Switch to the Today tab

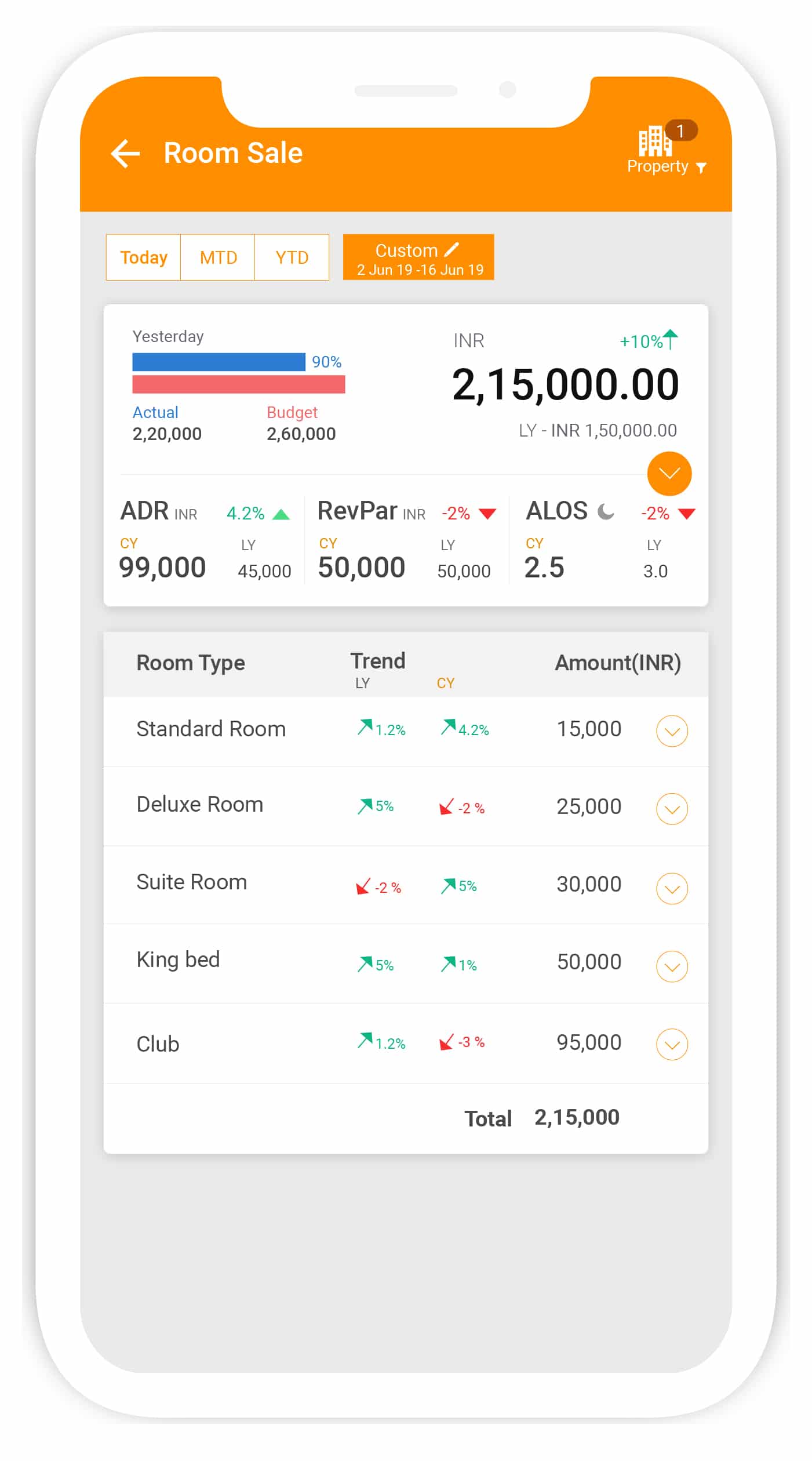pyautogui.click(x=143, y=257)
